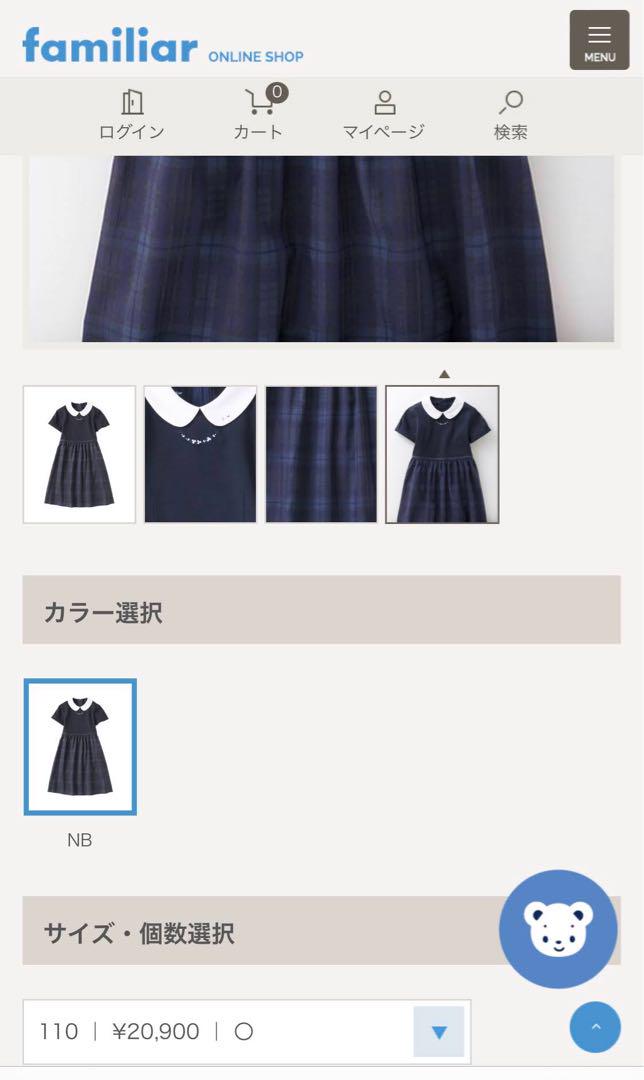Open the MENU drawer button
Image resolution: width=644 pixels, height=1080 pixels.
(599, 40)
